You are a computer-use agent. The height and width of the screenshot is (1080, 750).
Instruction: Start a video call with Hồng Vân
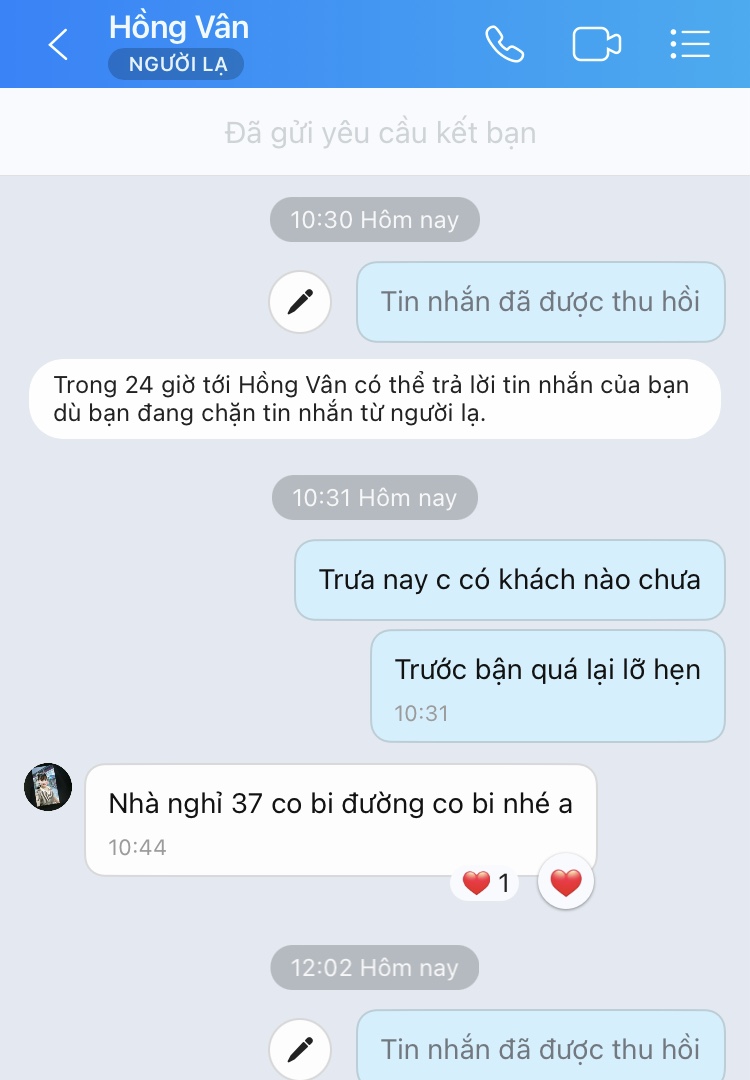point(596,44)
